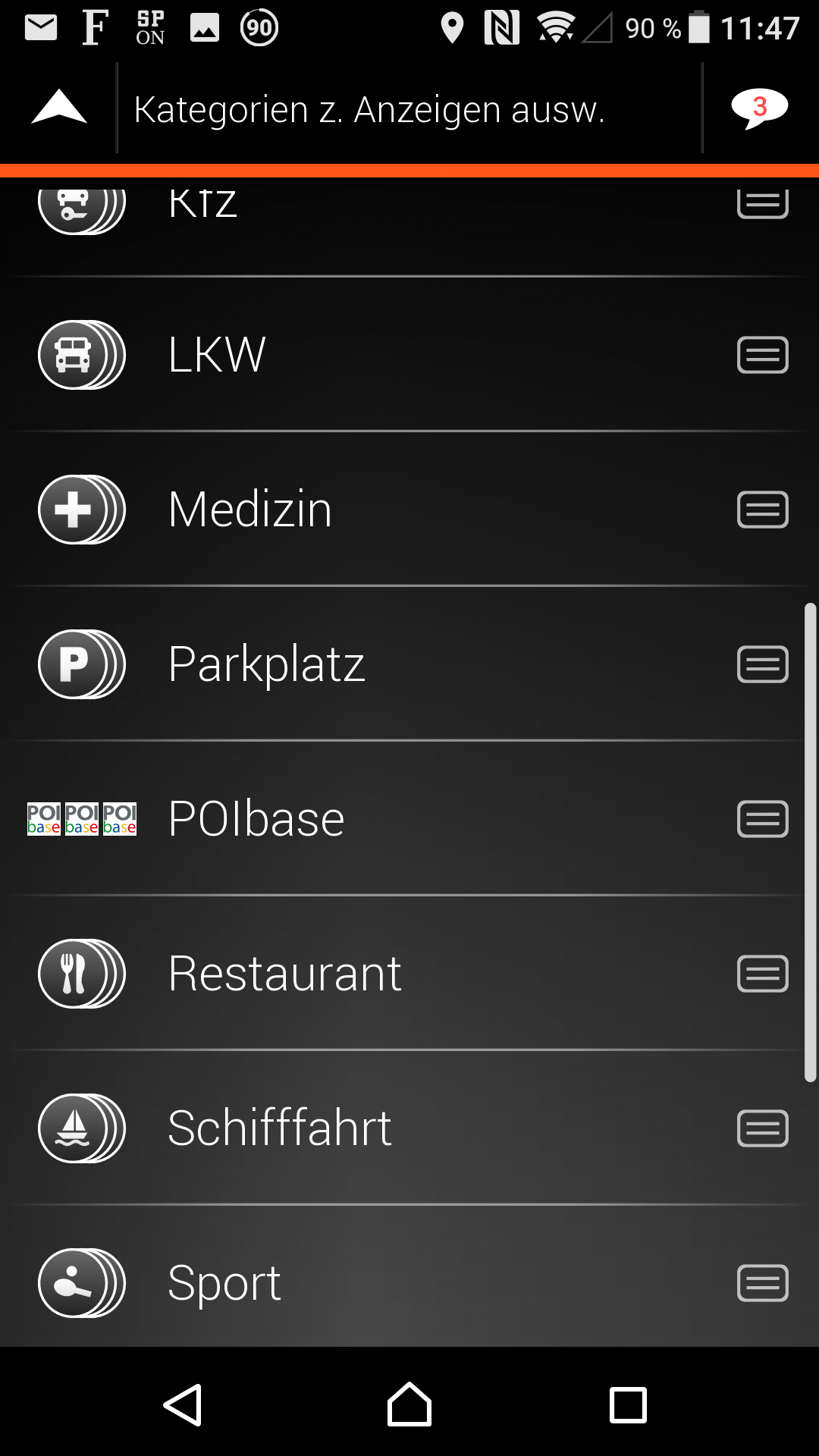
Task: Select the Restaurant category
Action: [x=284, y=974]
